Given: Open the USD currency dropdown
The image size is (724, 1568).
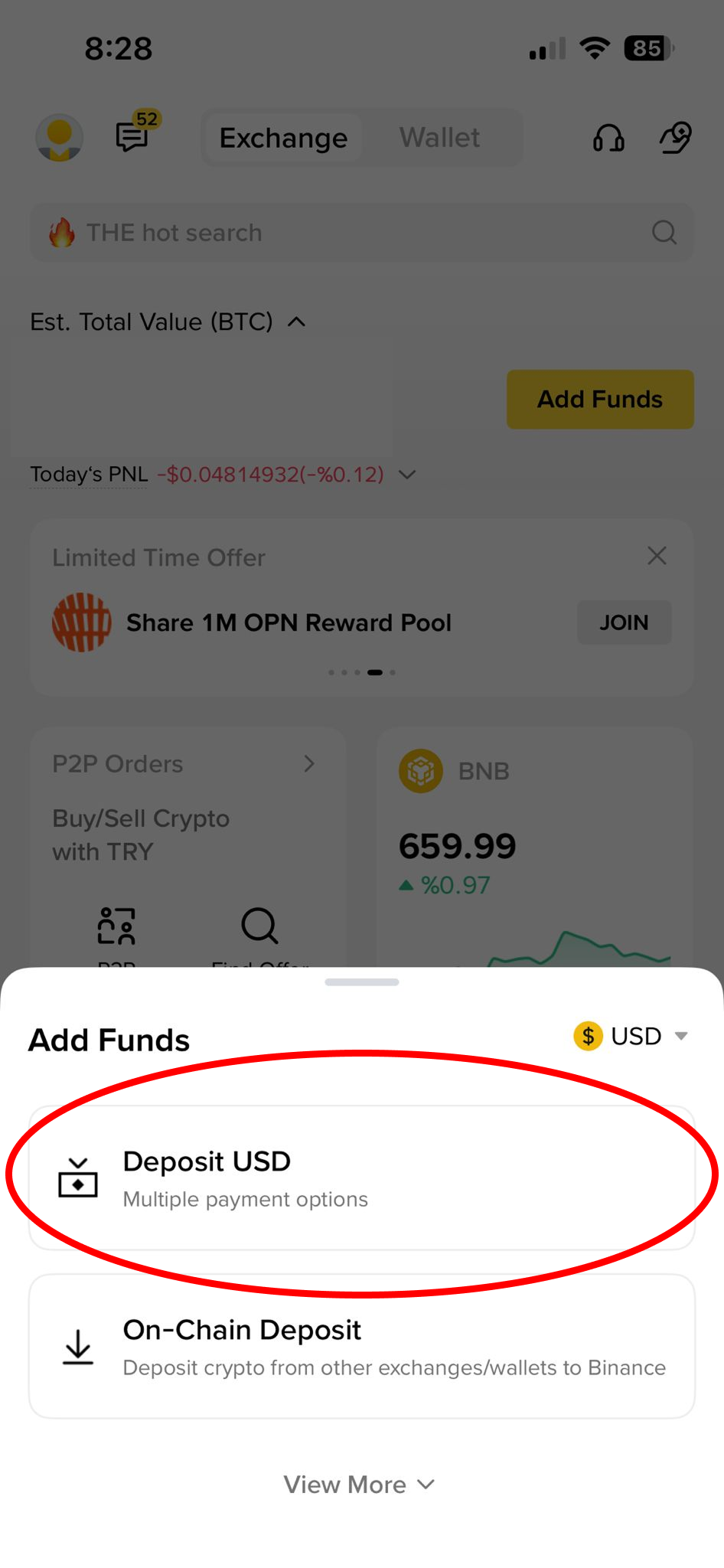Looking at the screenshot, I should [x=632, y=1037].
